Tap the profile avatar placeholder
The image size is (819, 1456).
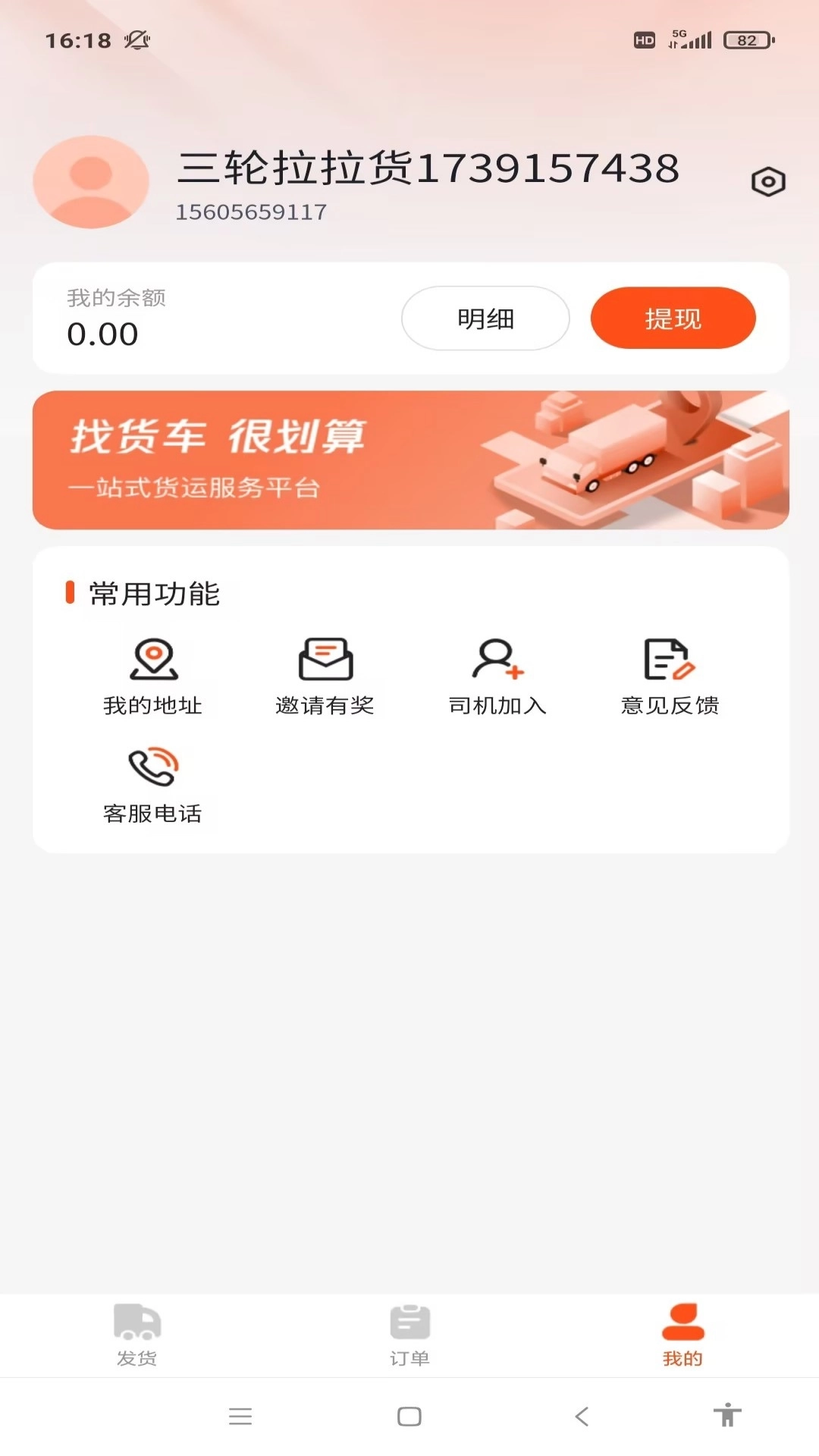tap(91, 182)
